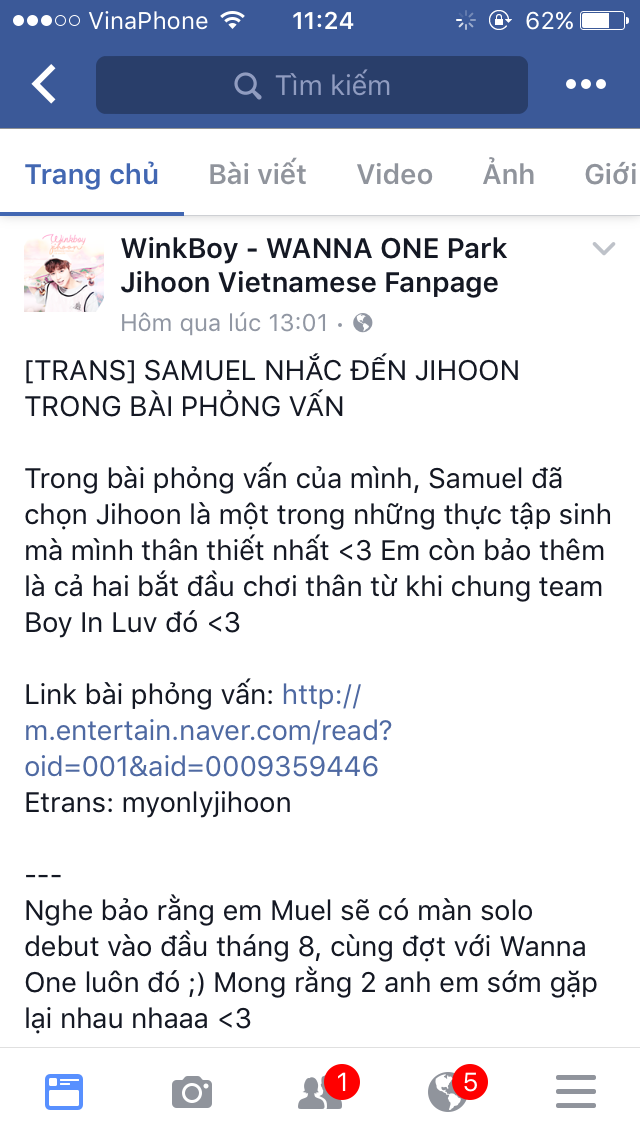Open the naver interview link

coord(208,731)
